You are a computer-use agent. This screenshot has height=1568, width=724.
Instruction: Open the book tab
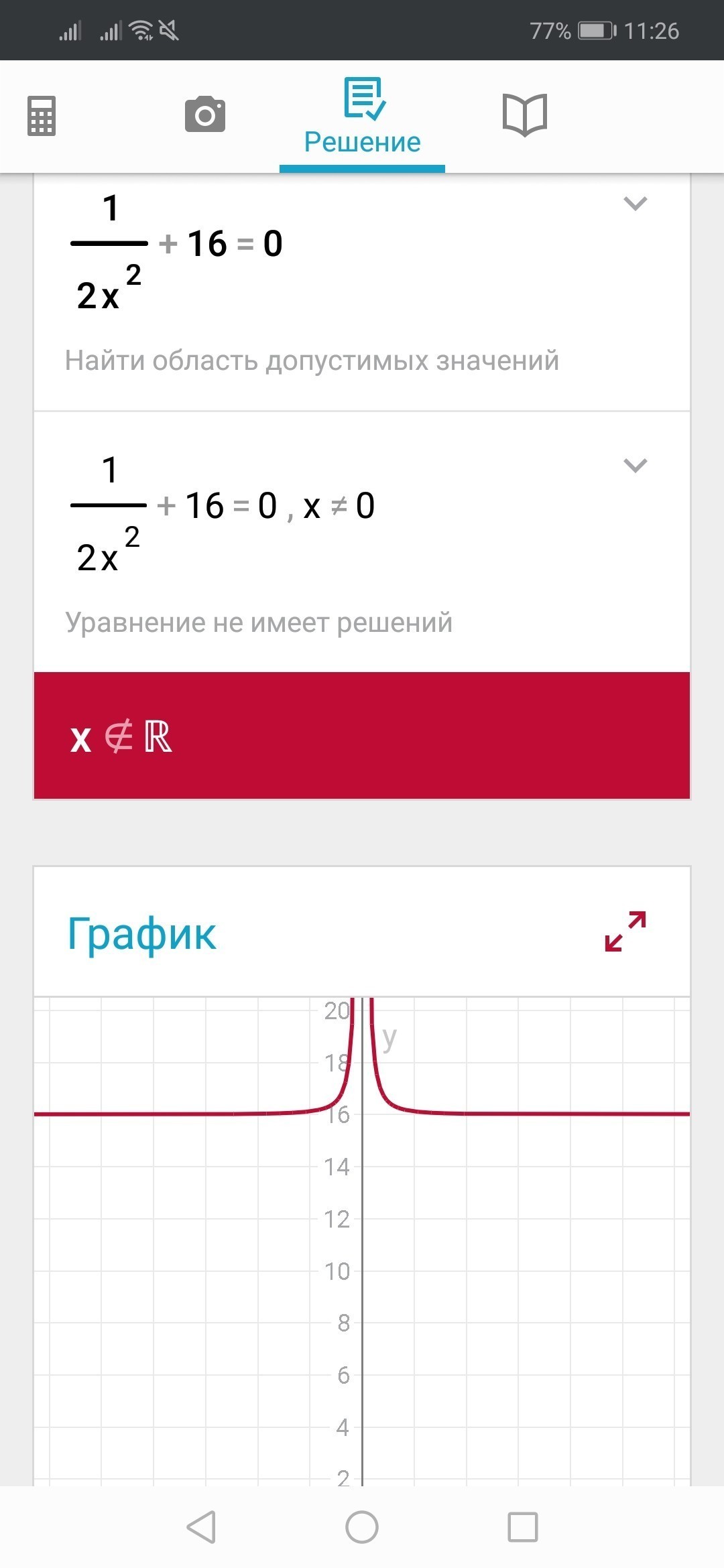[x=525, y=115]
